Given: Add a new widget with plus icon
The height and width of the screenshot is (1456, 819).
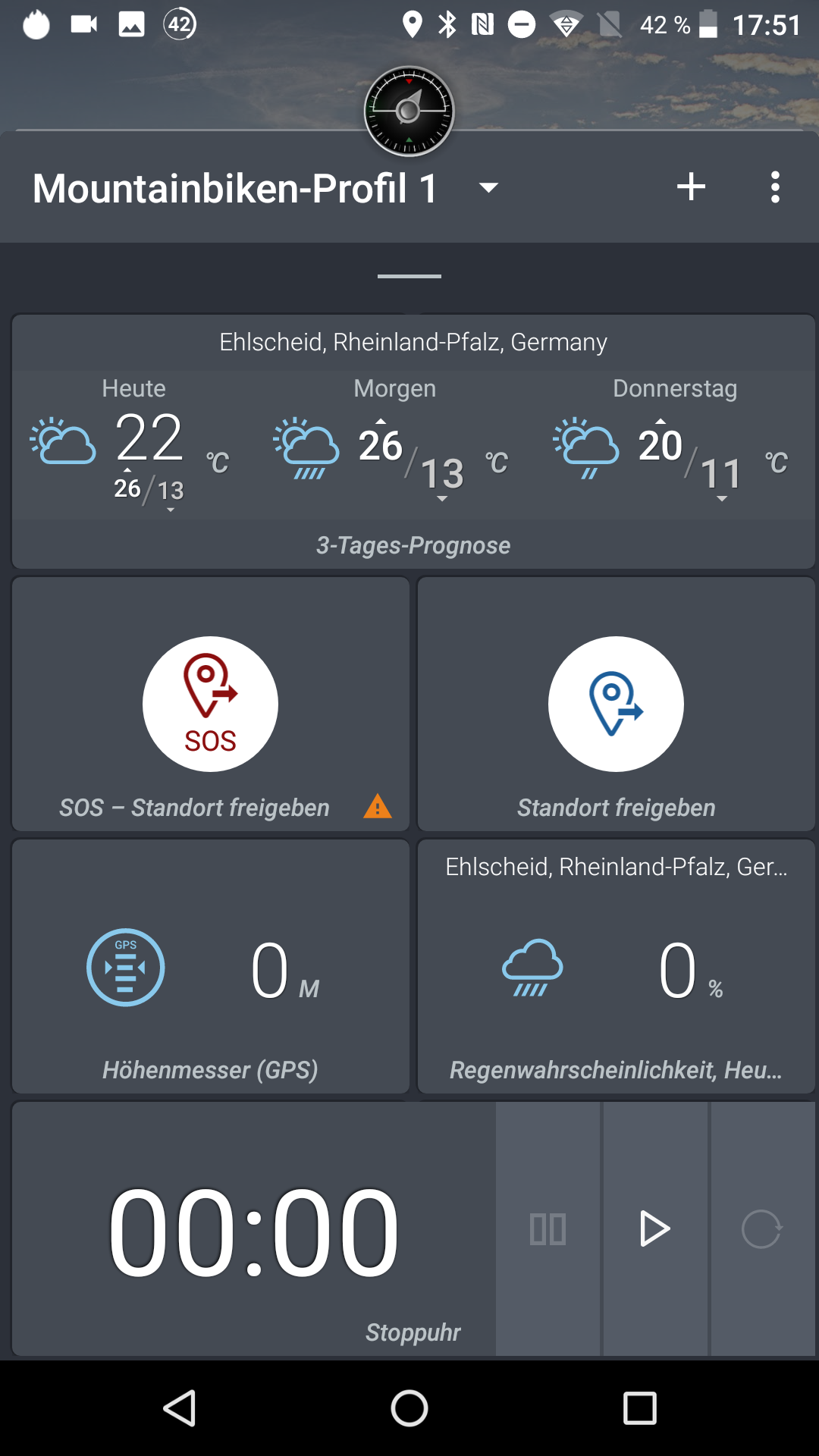Looking at the screenshot, I should pos(691,187).
